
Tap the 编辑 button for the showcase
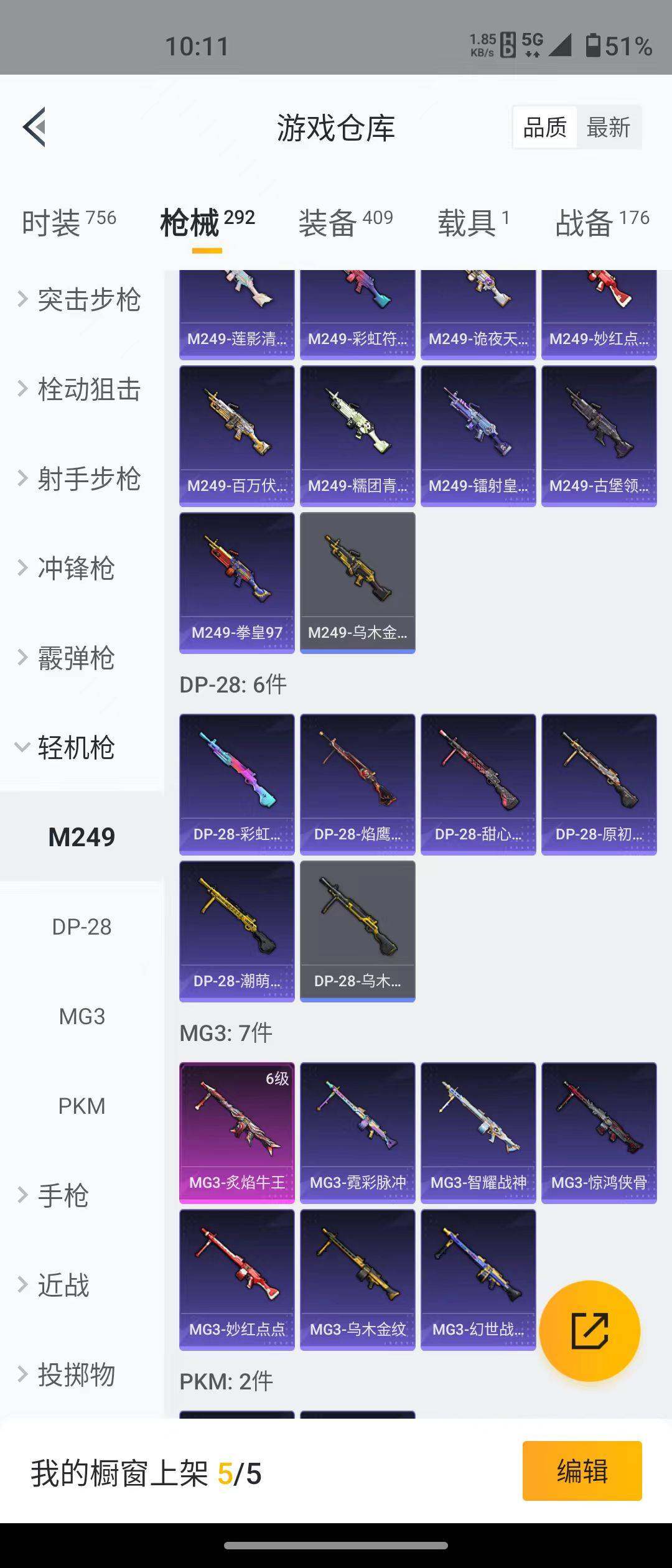pyautogui.click(x=582, y=1471)
